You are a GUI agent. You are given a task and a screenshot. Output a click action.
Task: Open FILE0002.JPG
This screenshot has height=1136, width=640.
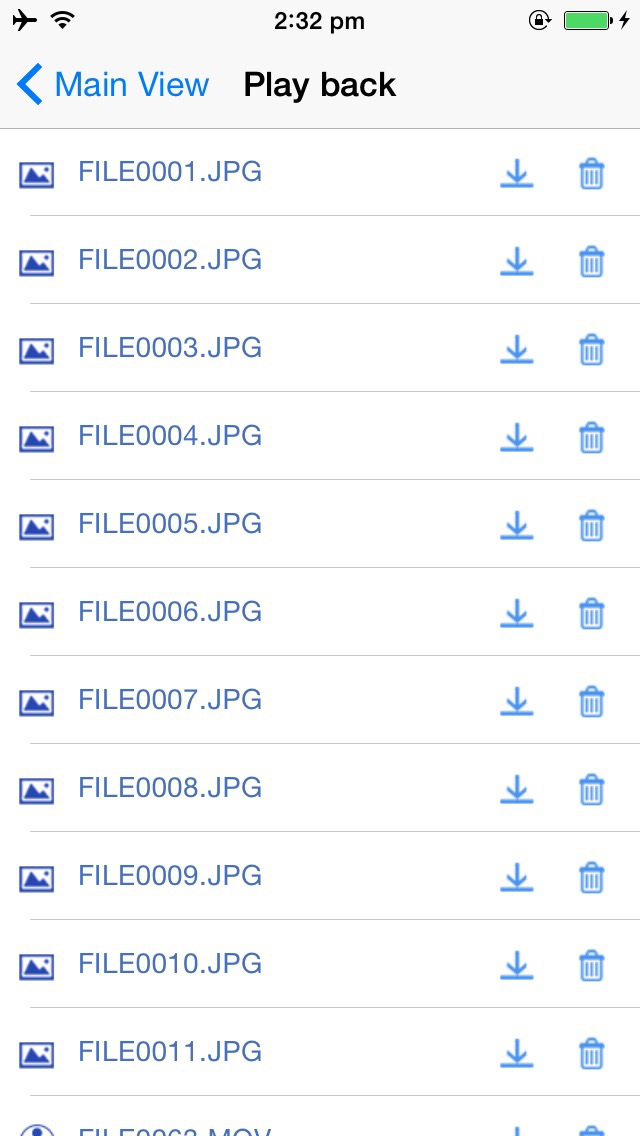pyautogui.click(x=170, y=259)
